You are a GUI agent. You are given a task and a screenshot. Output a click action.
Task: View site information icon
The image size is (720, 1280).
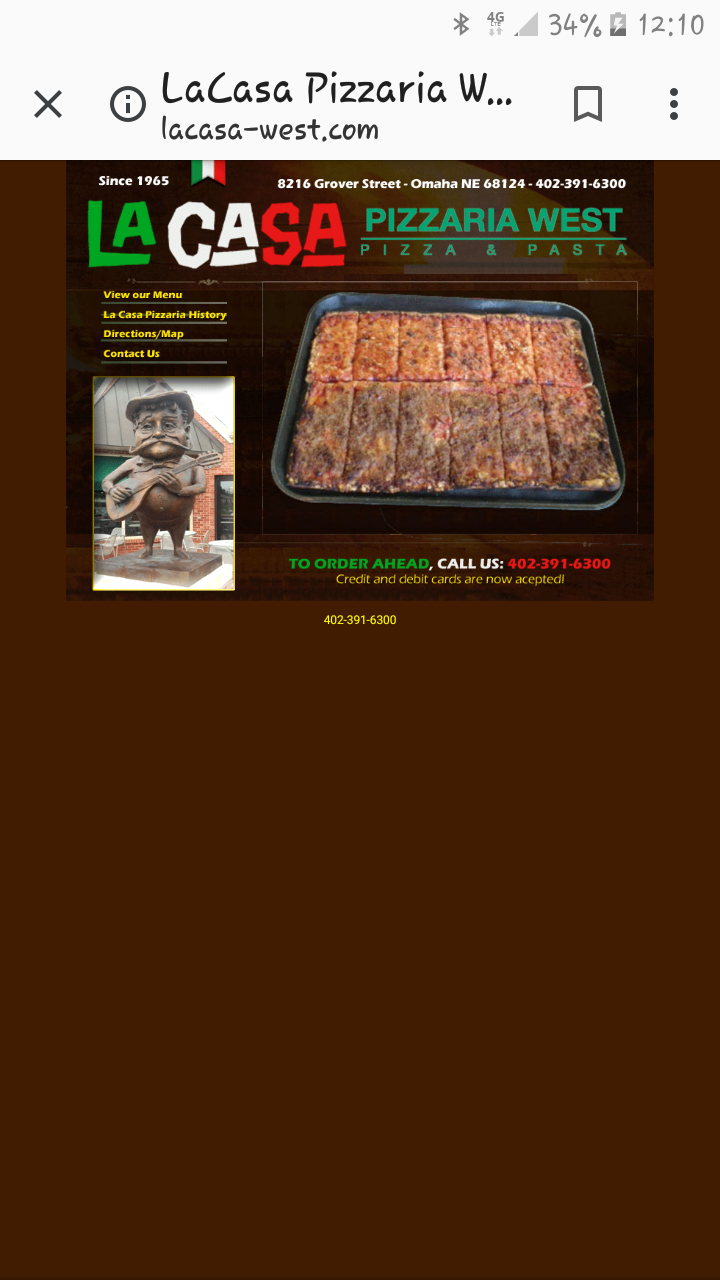pyautogui.click(x=128, y=104)
